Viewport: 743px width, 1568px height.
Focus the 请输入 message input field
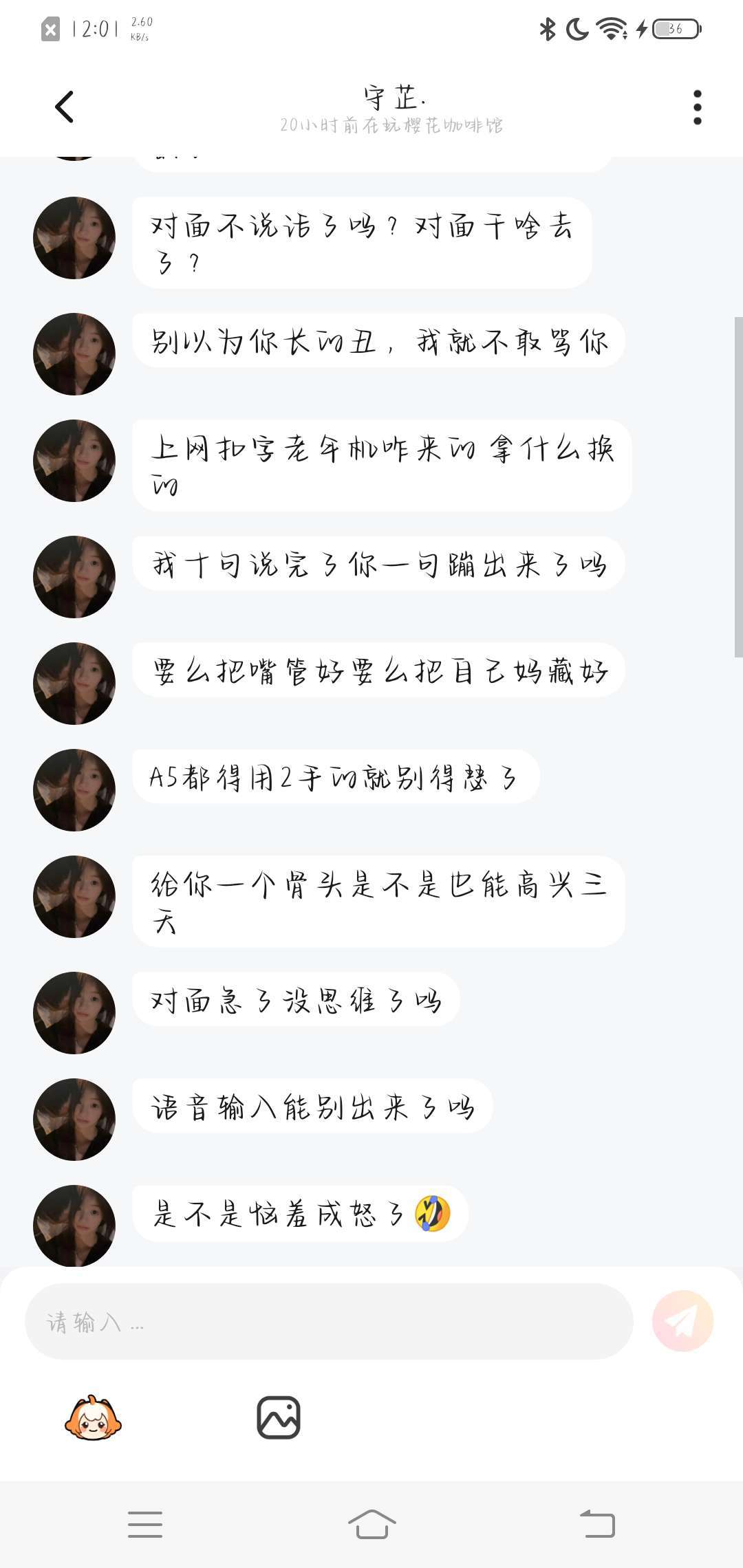(329, 1322)
